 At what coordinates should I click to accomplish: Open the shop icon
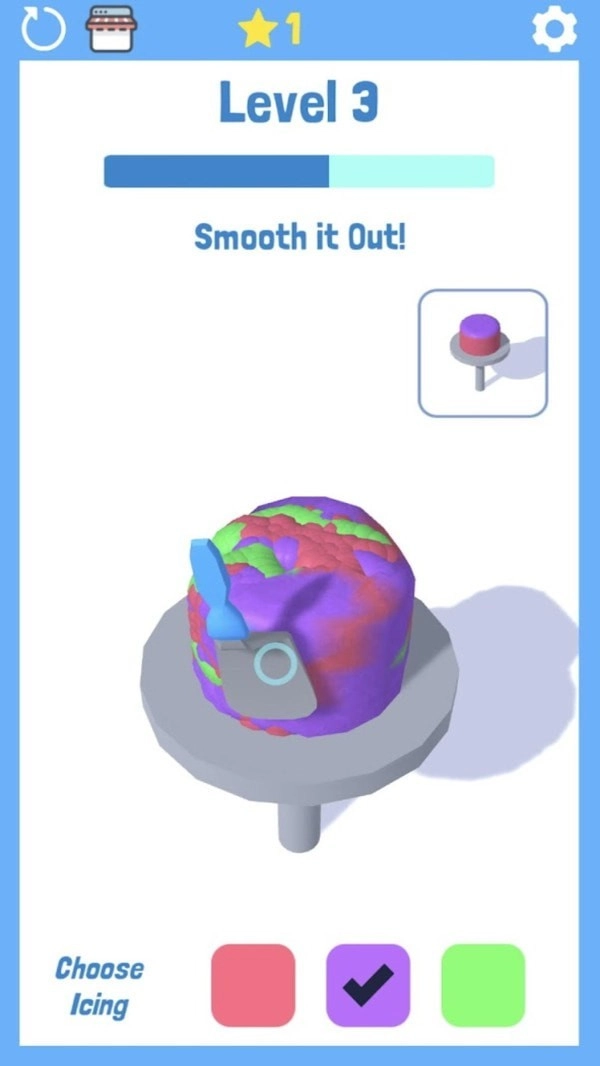tap(111, 29)
